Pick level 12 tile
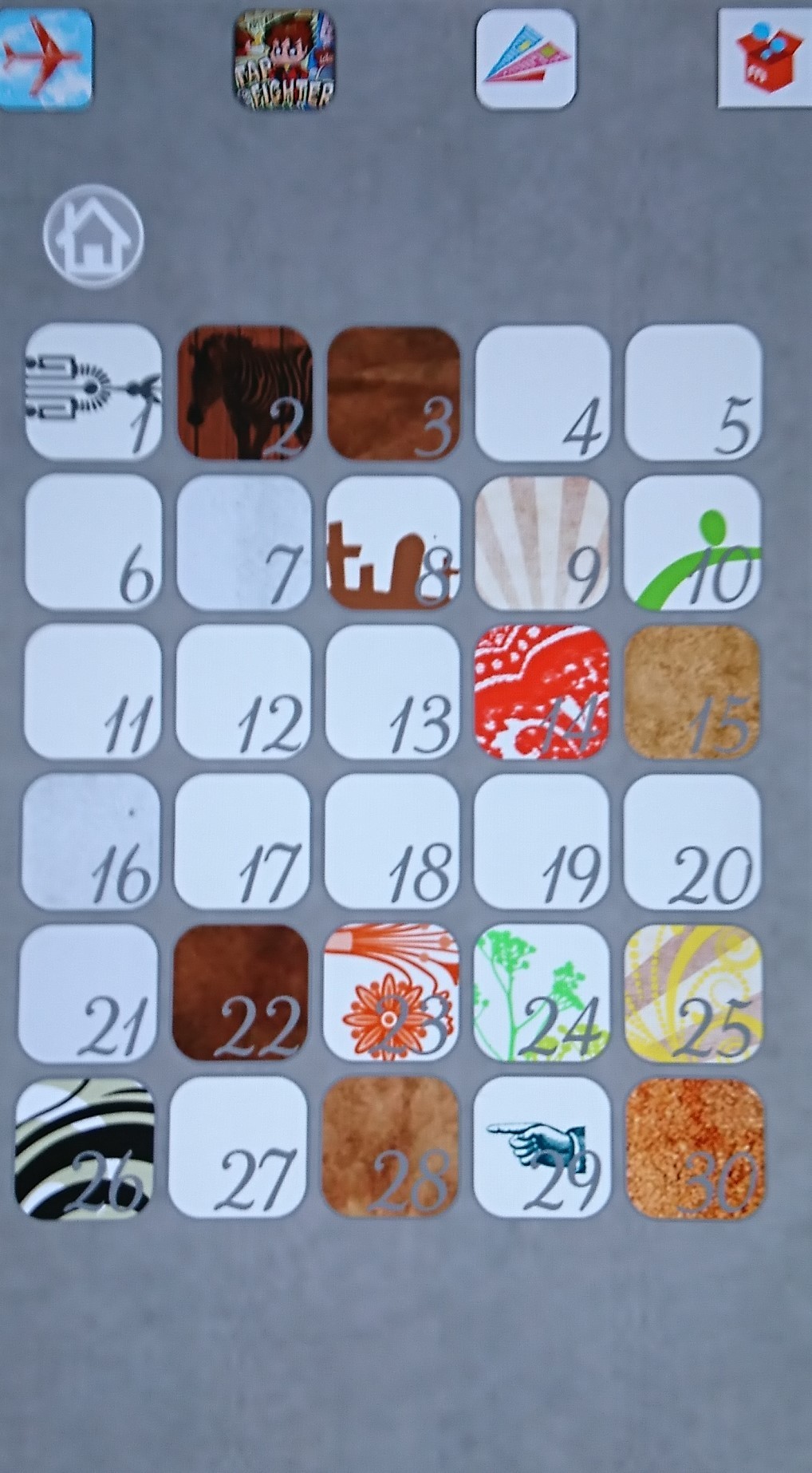This screenshot has width=812, height=1473. (x=243, y=692)
